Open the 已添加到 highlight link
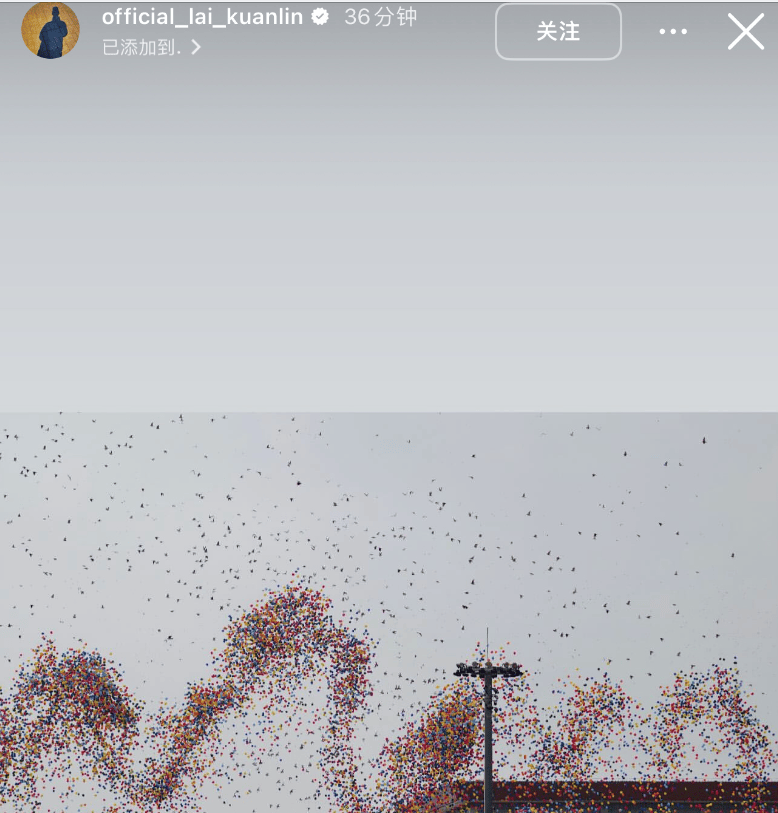The image size is (778, 813). tap(151, 47)
